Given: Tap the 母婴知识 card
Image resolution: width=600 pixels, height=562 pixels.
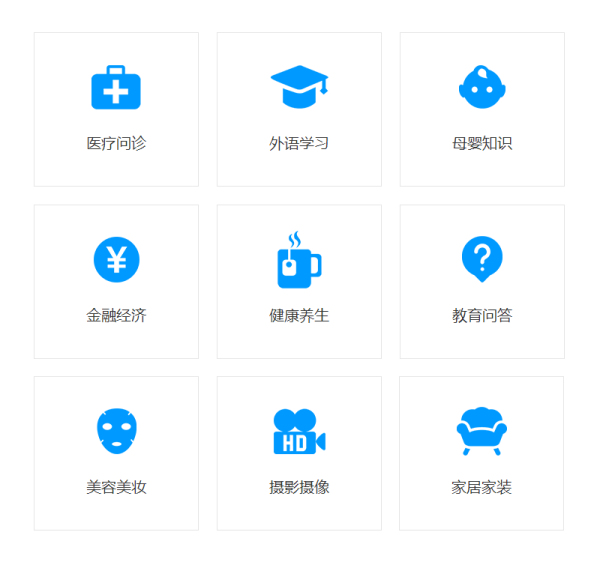Looking at the screenshot, I should click(x=482, y=109).
